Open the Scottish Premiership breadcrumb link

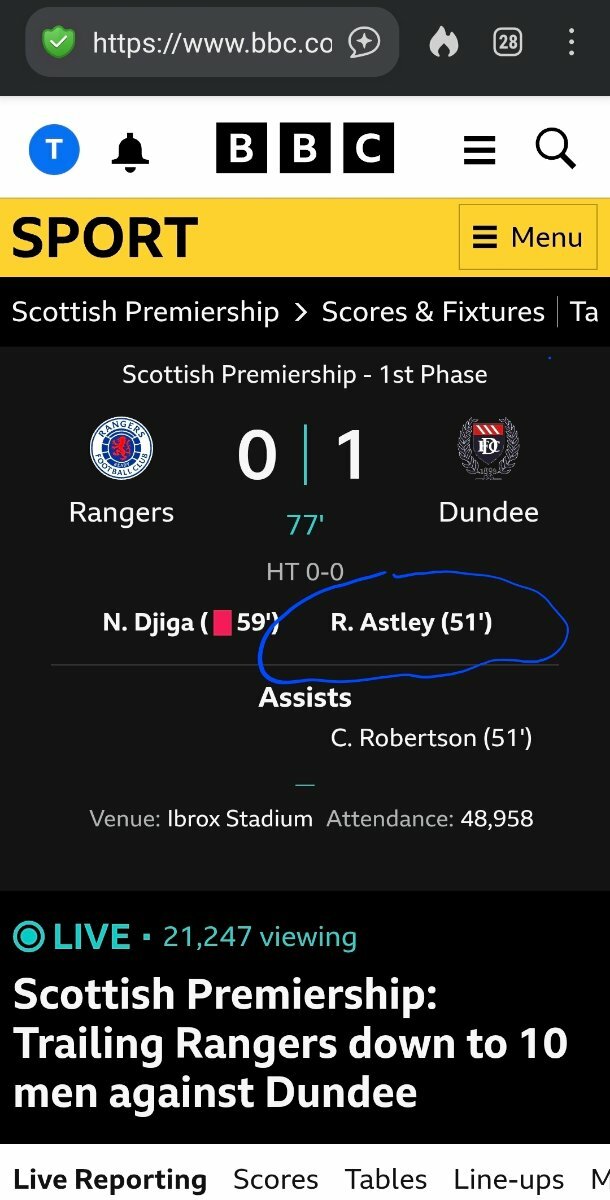145,312
